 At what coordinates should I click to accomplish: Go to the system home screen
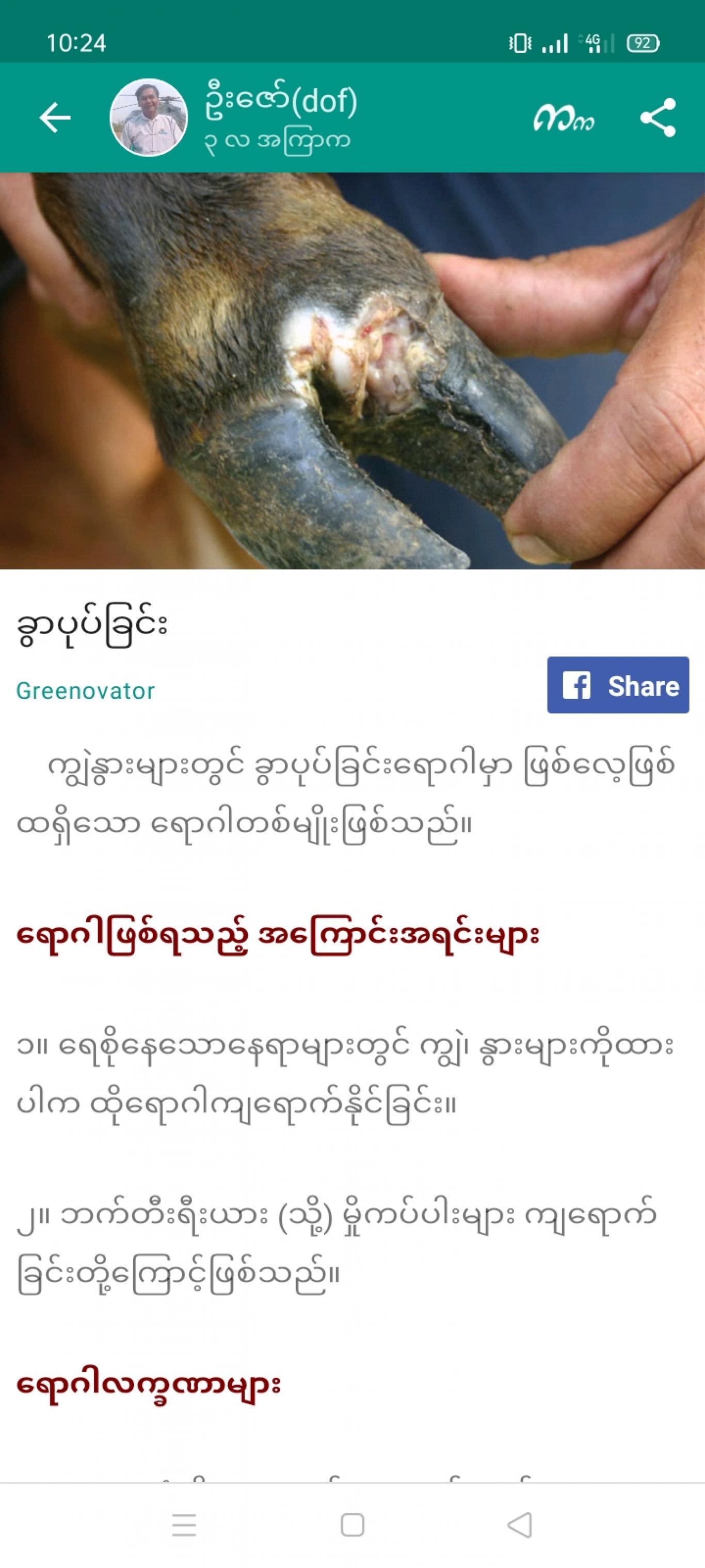click(x=352, y=1526)
